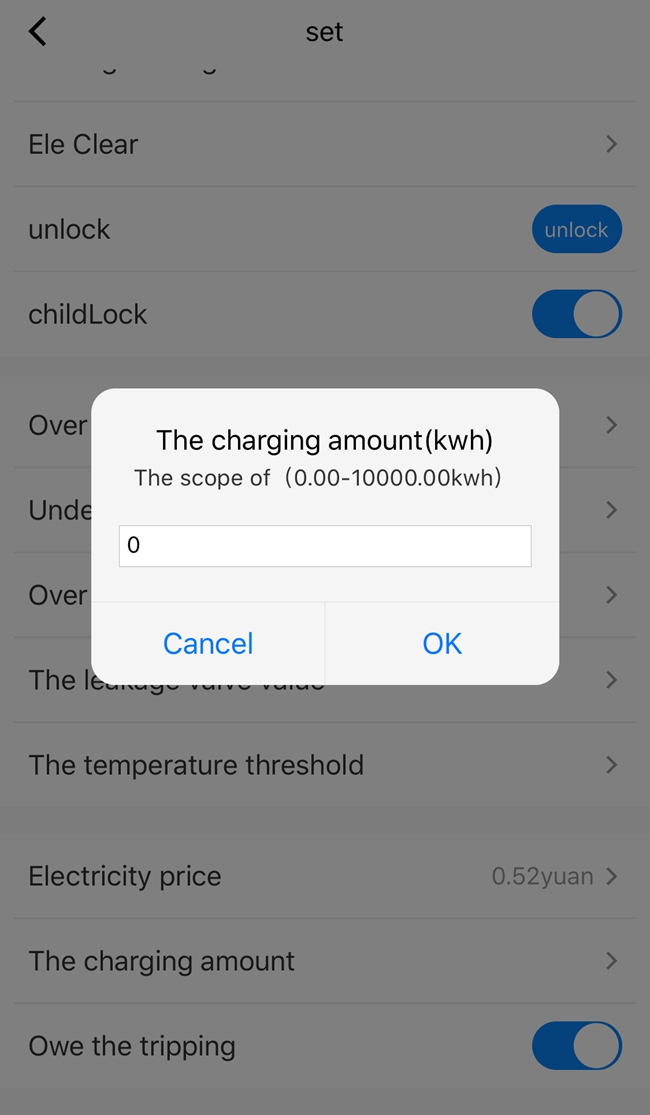650x1115 pixels.
Task: Tap the charging amount input field
Action: (x=325, y=547)
